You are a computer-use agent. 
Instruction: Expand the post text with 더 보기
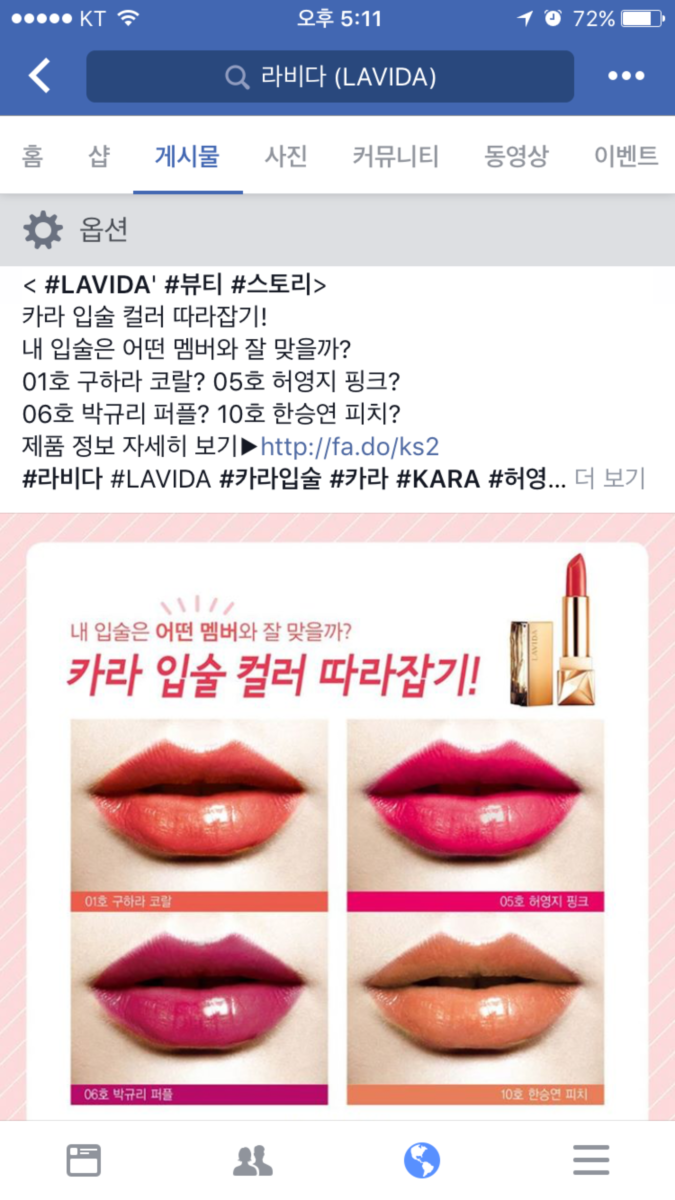[610, 479]
